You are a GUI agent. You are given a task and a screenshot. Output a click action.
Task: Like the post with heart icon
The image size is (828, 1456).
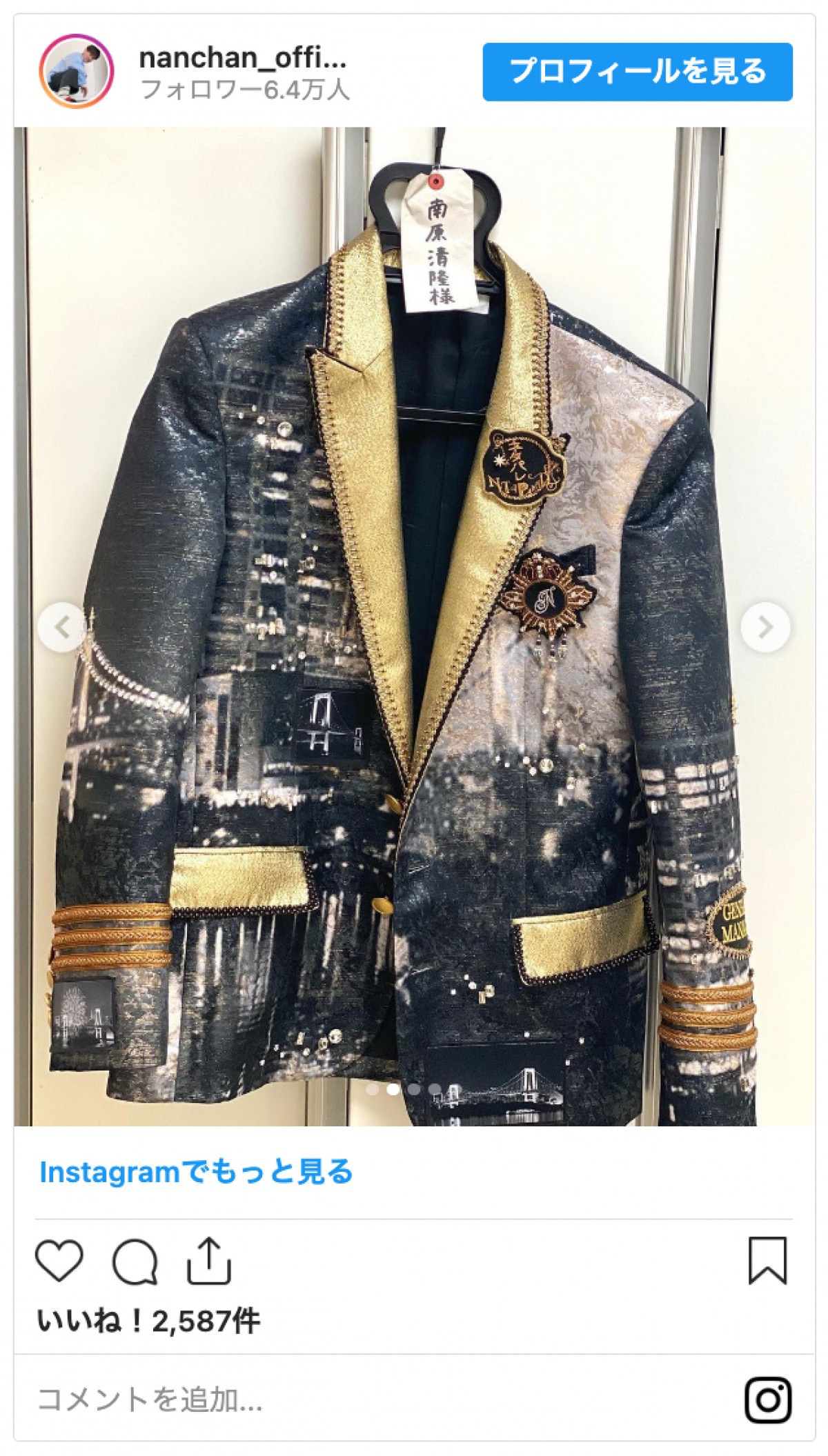[x=59, y=1261]
